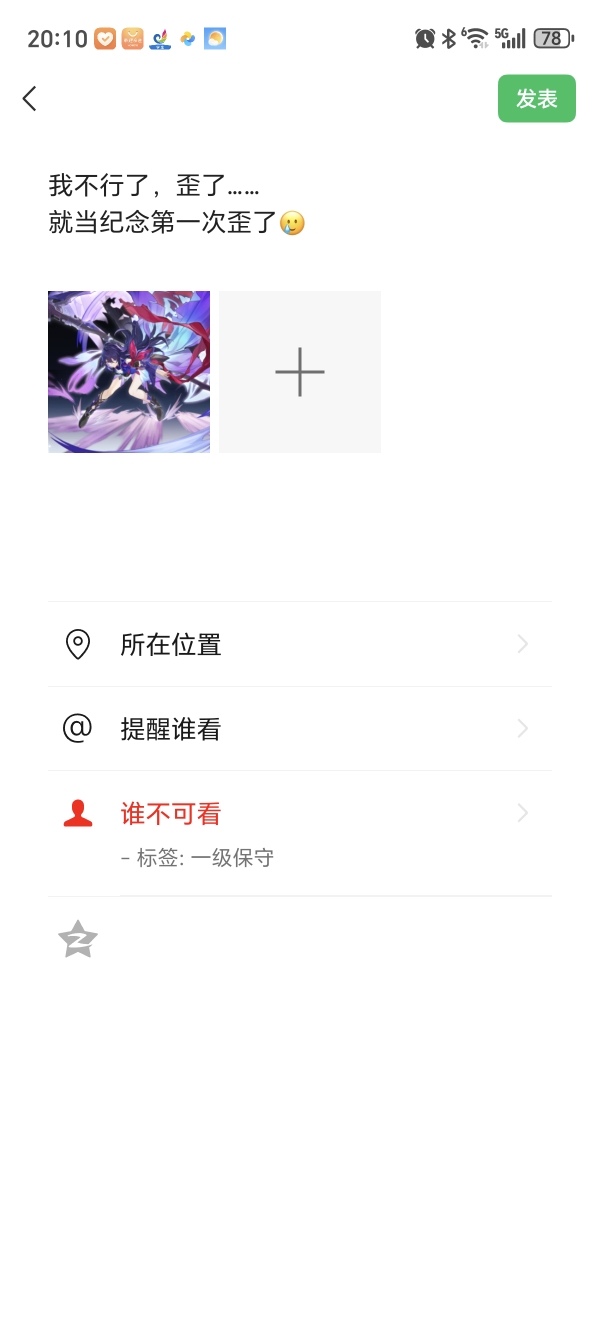Go back using the top-left arrow
This screenshot has height=1326, width=600.
pos(30,98)
